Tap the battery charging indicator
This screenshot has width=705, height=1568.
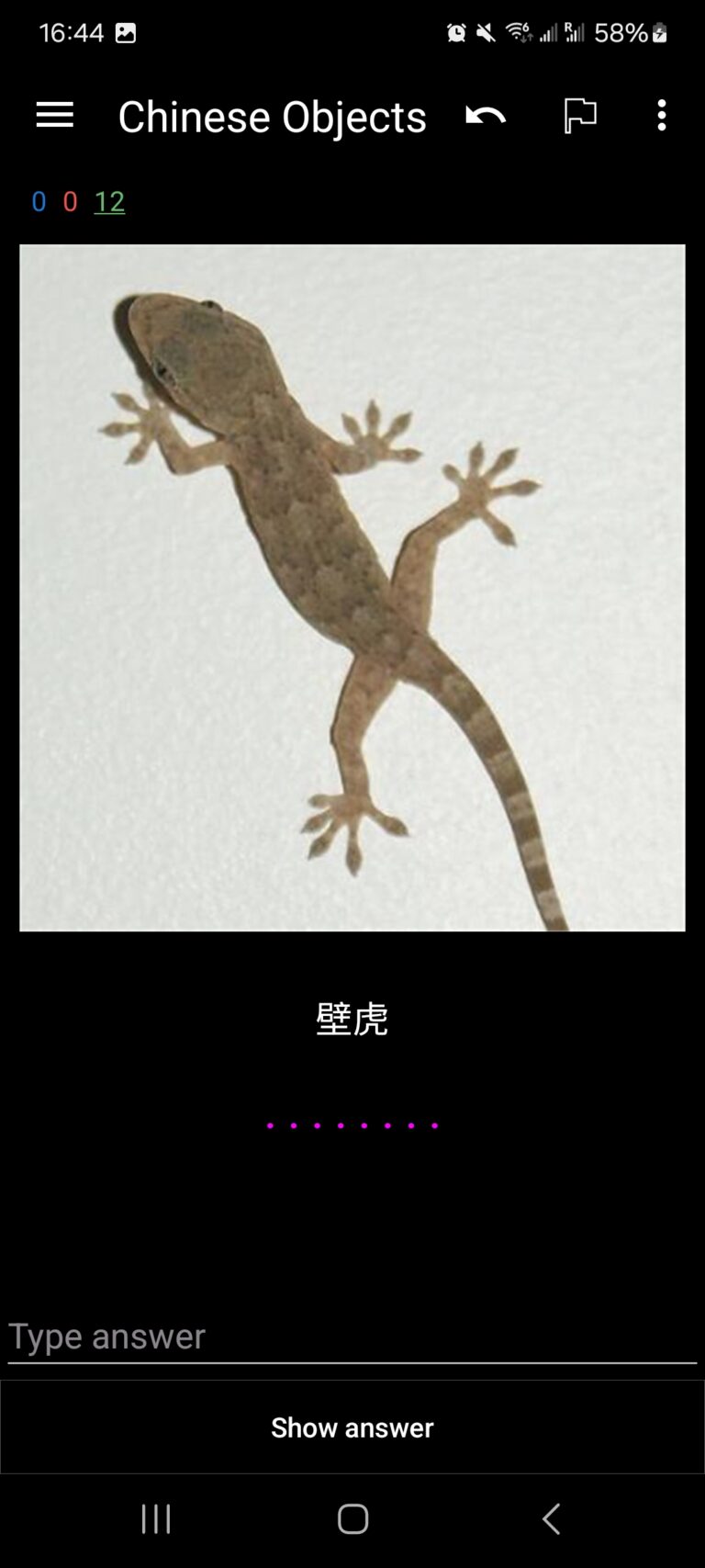point(657,31)
